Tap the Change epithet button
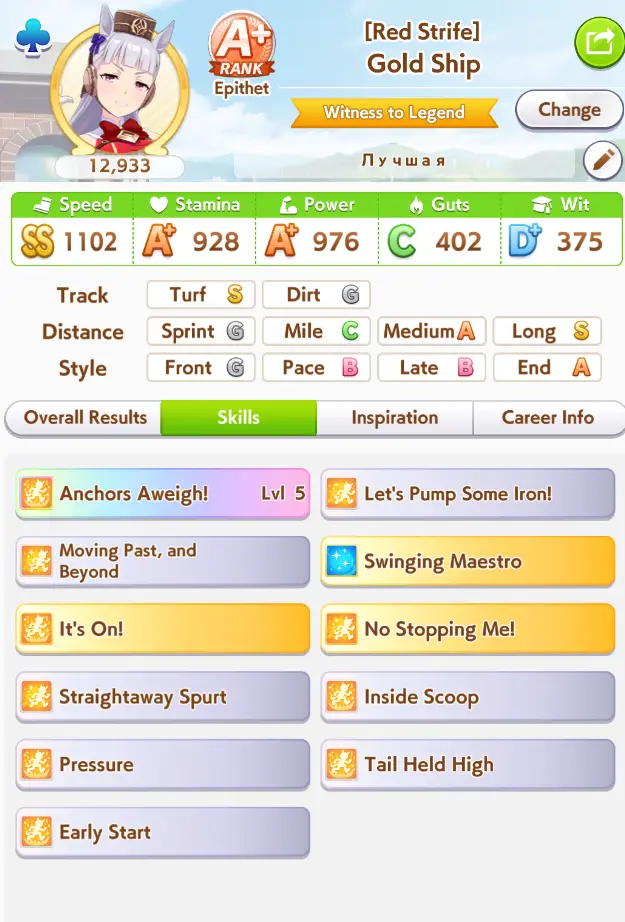 568,110
